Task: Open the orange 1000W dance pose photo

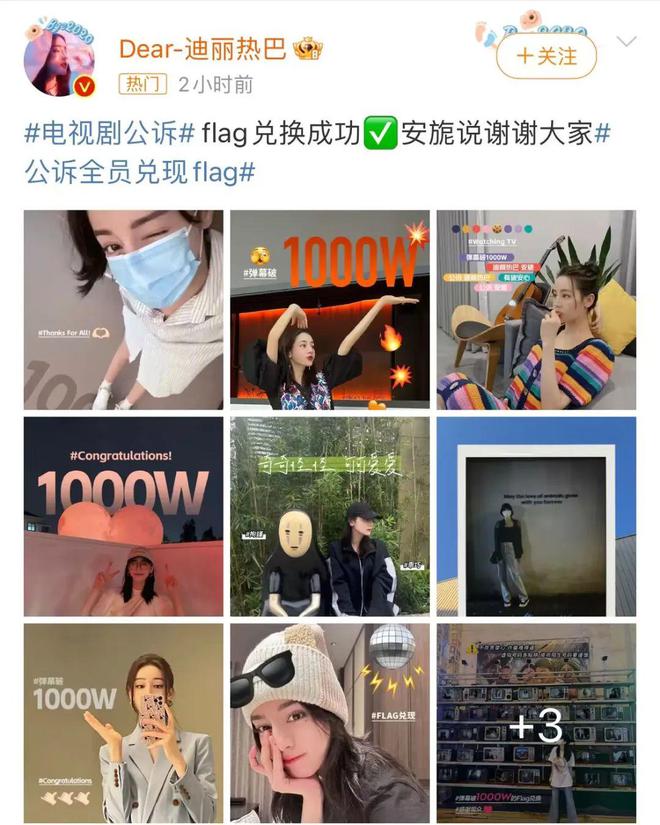Action: (x=330, y=310)
